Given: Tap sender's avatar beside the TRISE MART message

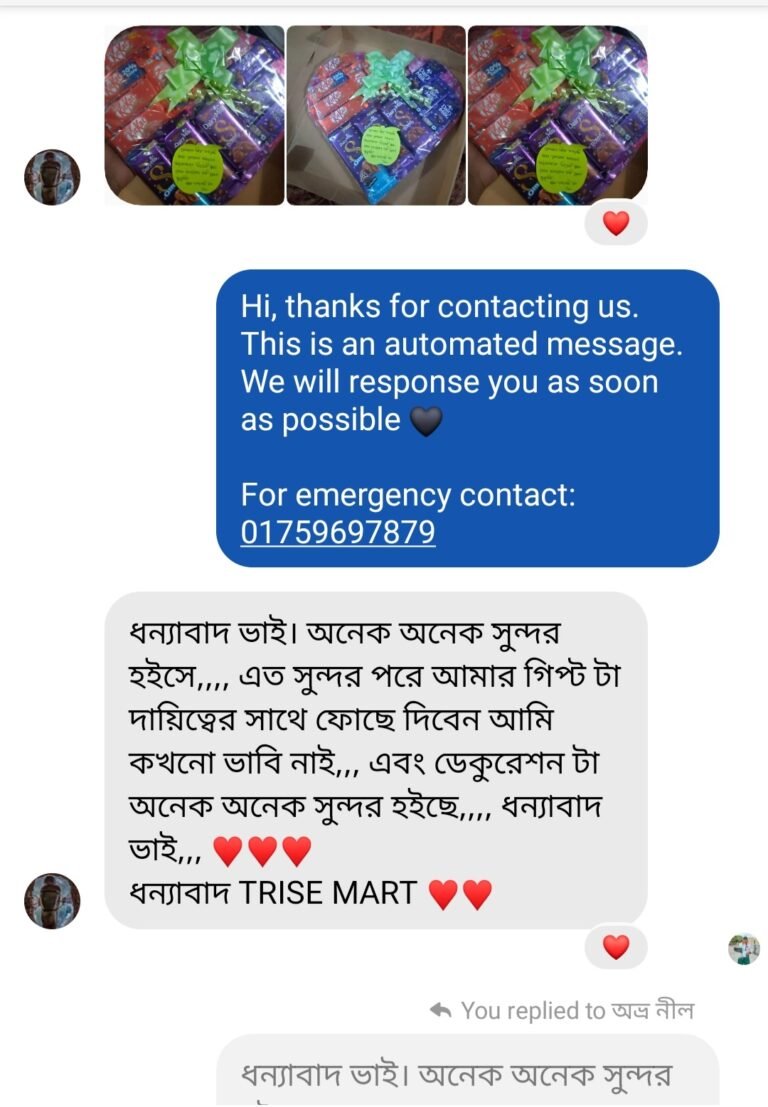Looking at the screenshot, I should coord(52,900).
